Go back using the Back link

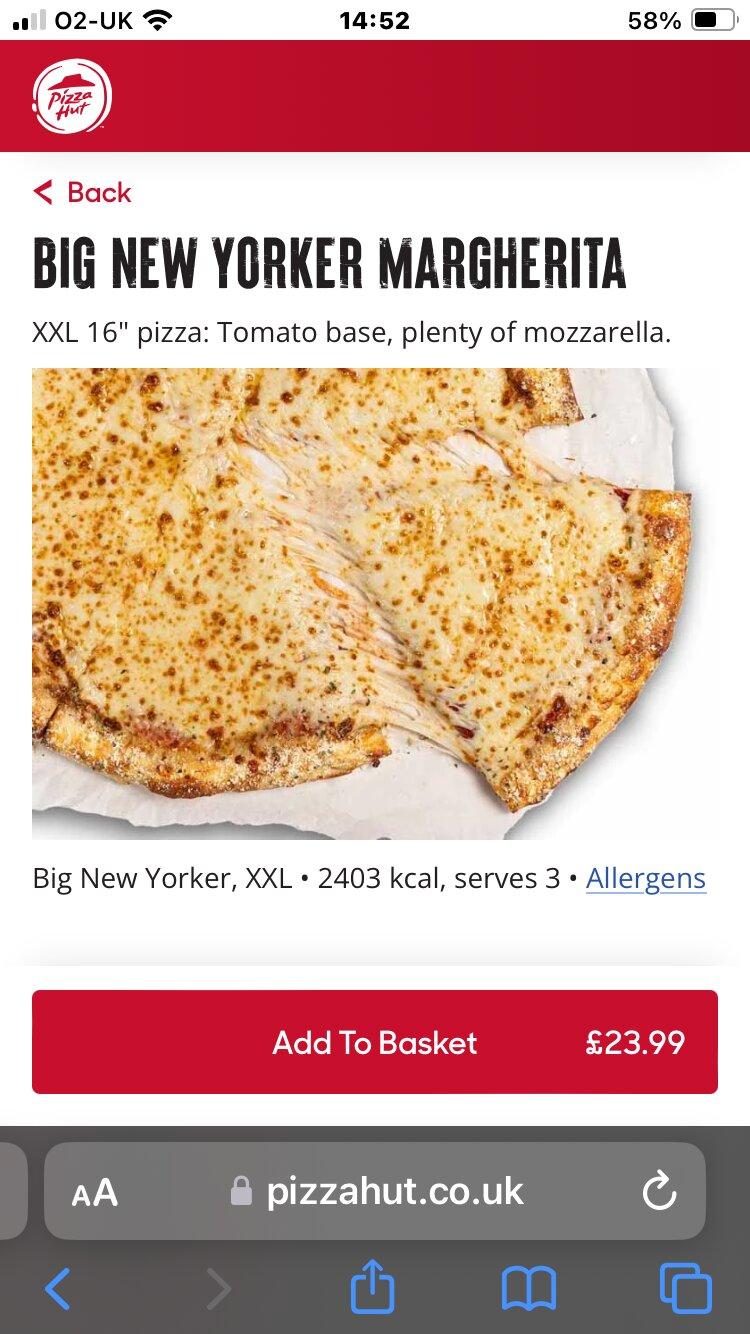[83, 192]
